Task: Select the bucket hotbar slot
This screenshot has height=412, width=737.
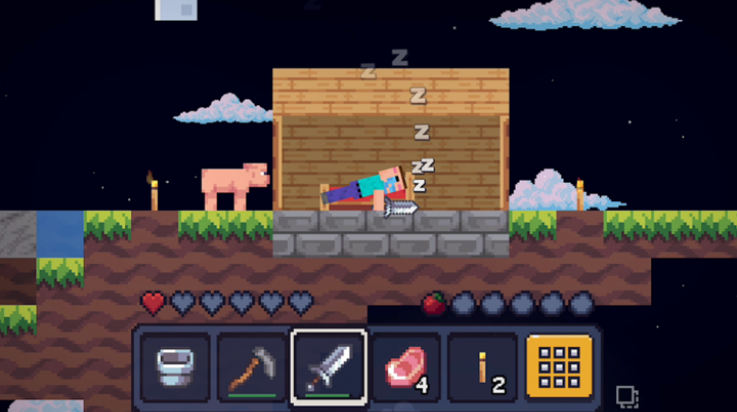Action: [x=175, y=367]
